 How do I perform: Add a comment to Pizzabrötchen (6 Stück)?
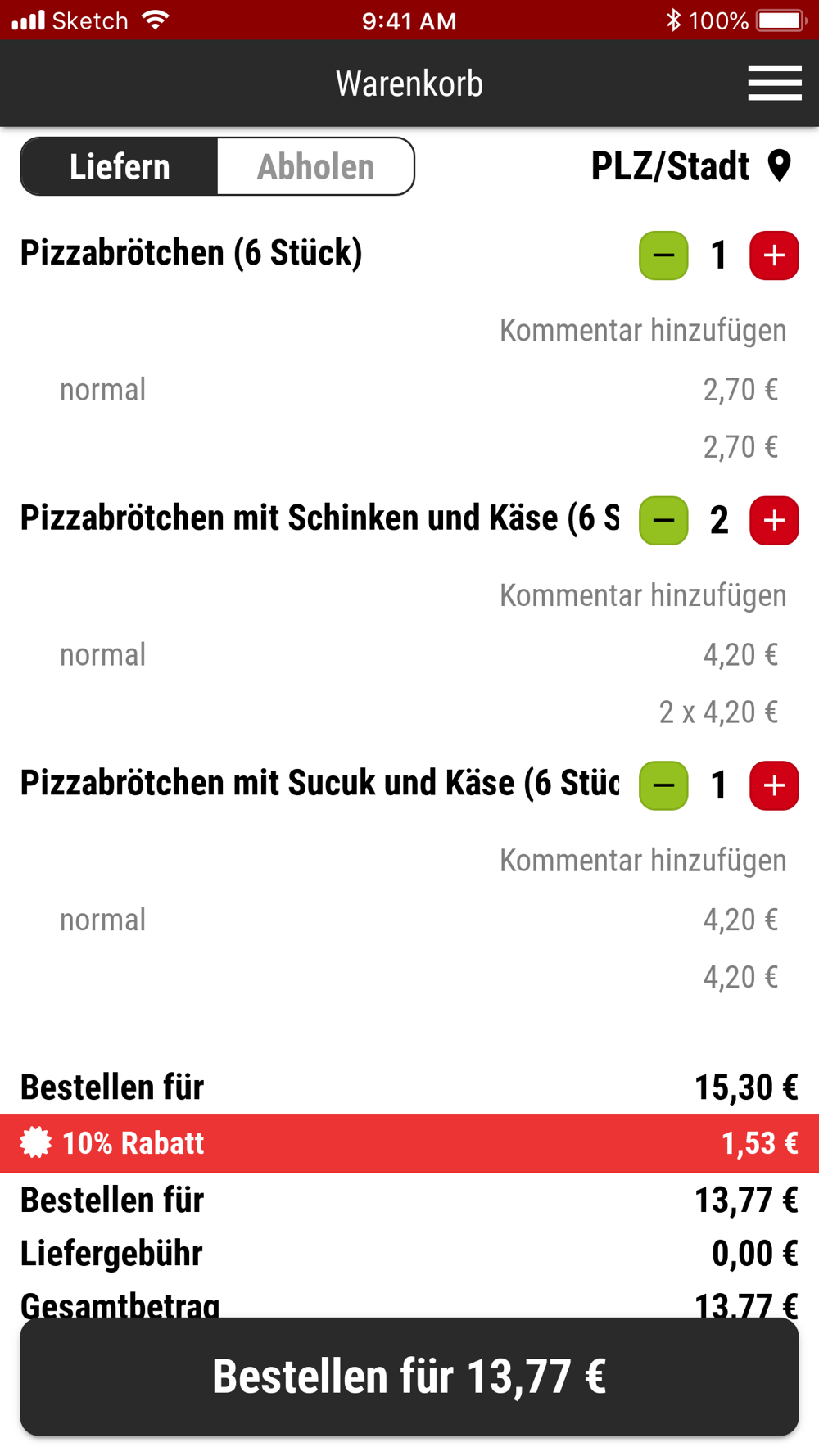(x=643, y=331)
